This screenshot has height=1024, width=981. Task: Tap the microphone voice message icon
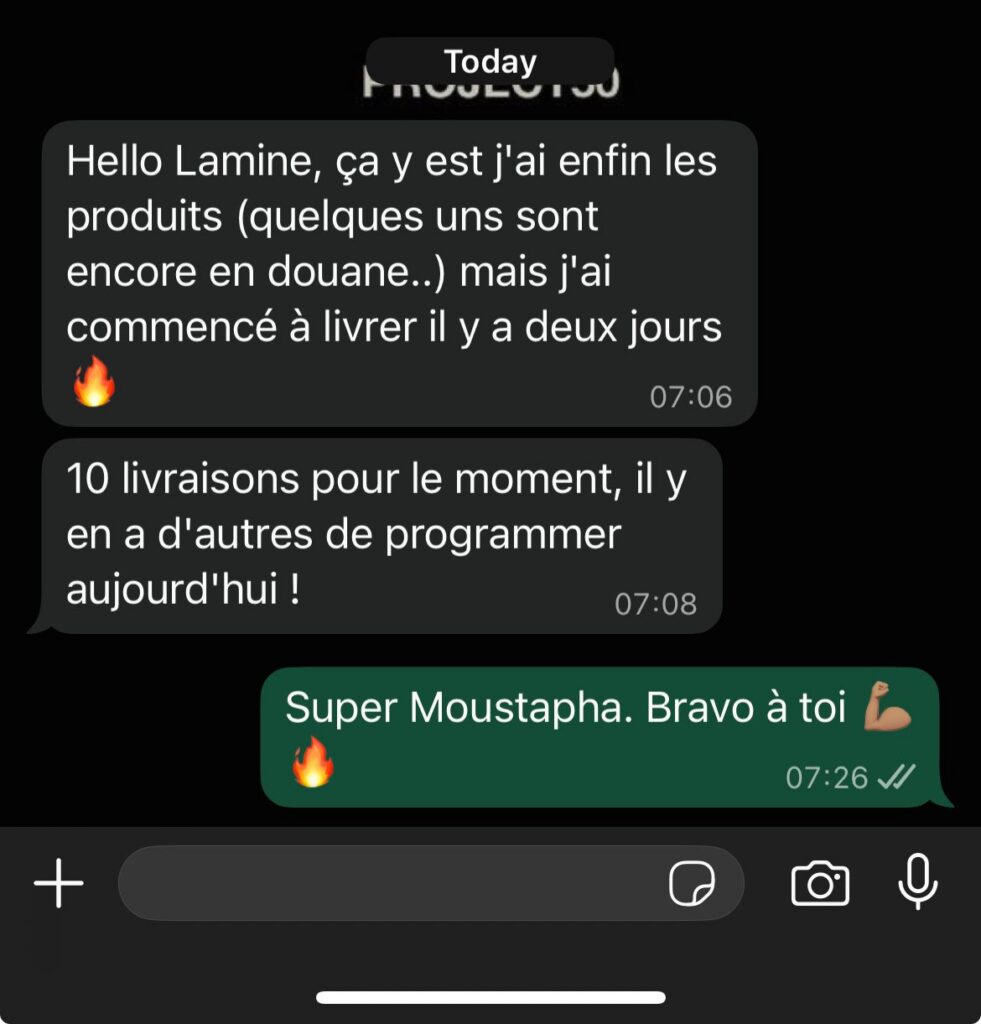[x=917, y=882]
